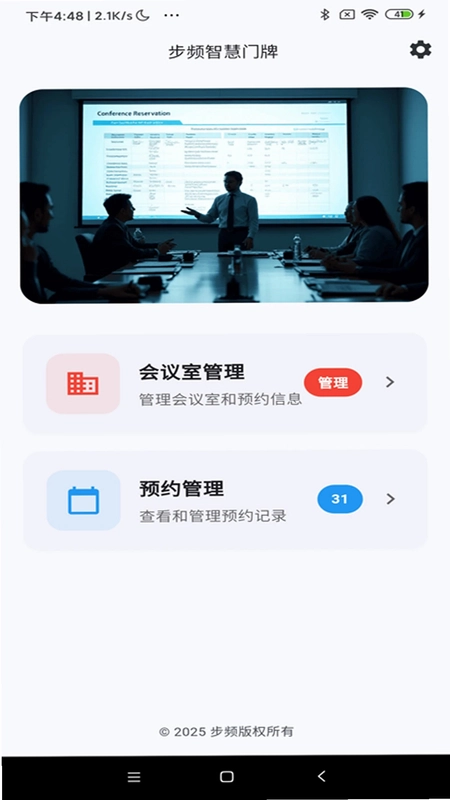Go back with the system back button

point(321,777)
